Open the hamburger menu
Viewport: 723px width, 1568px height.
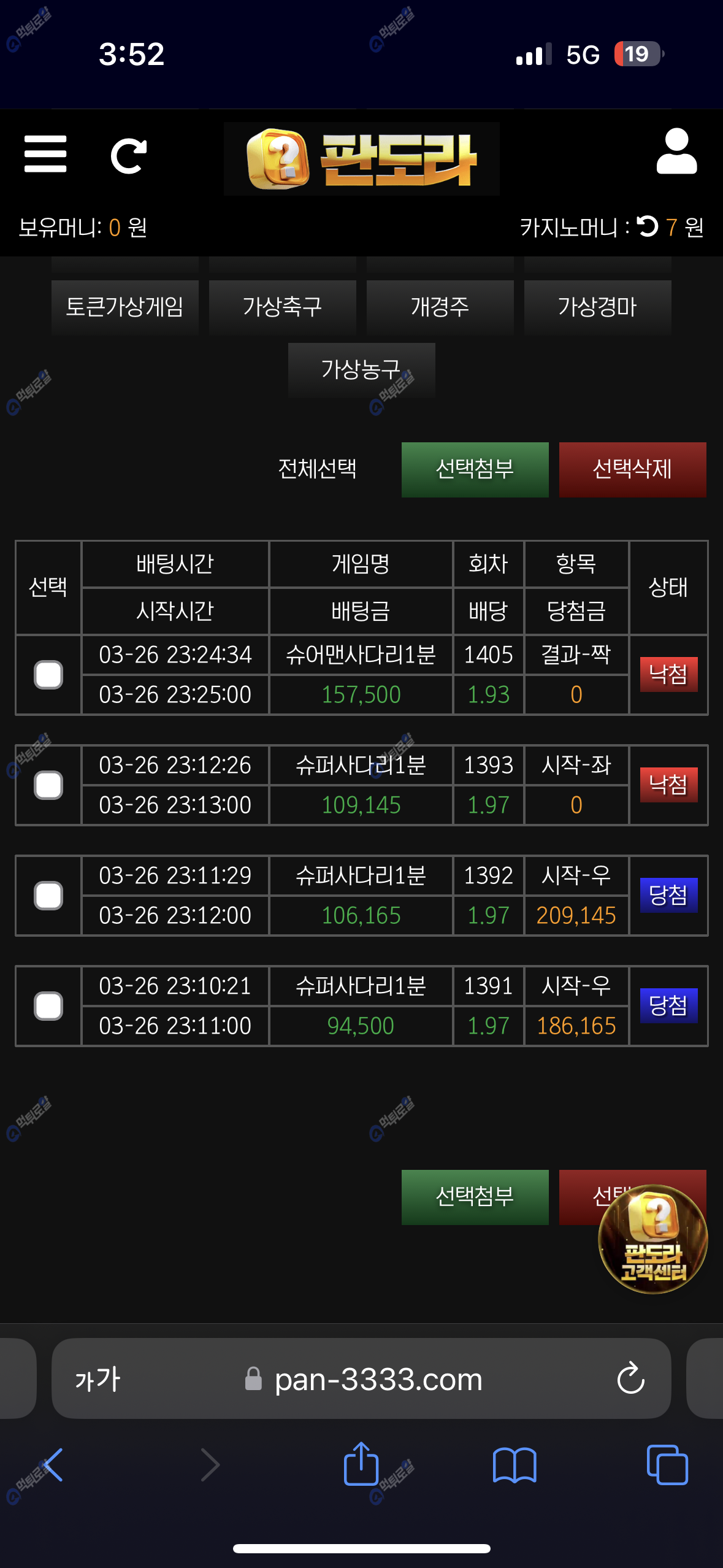(45, 154)
